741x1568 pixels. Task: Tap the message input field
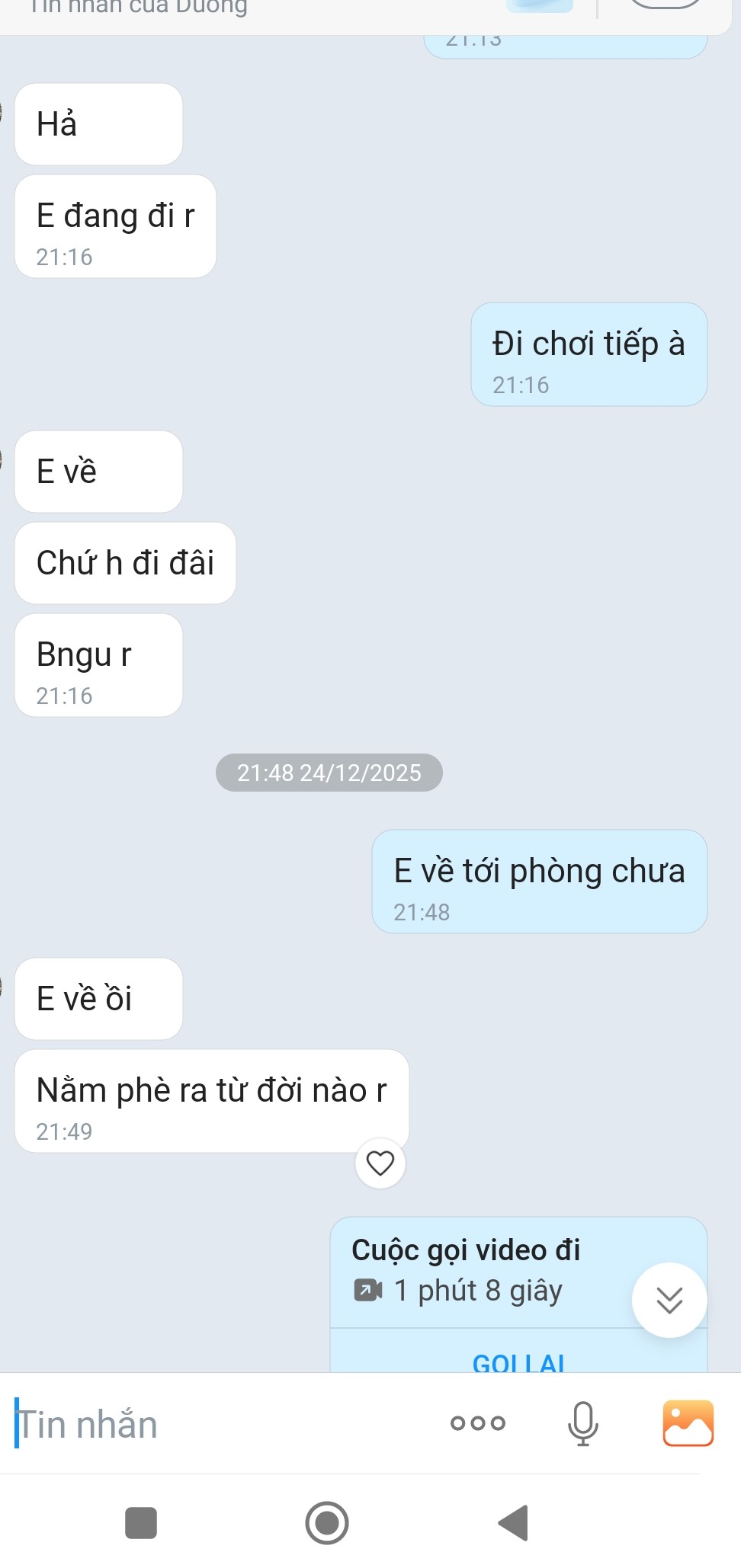[x=221, y=1423]
